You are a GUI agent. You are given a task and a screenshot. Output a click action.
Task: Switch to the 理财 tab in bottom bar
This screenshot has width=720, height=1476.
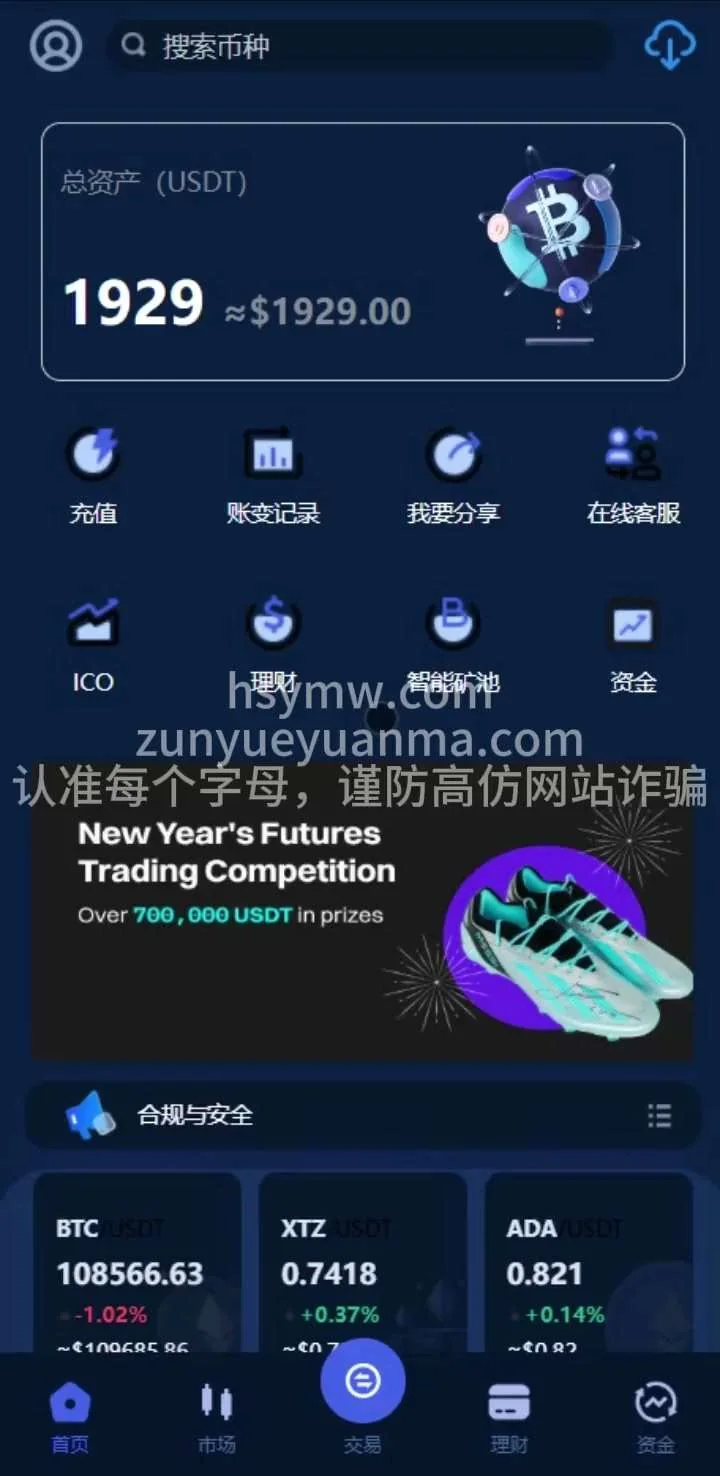(508, 1417)
